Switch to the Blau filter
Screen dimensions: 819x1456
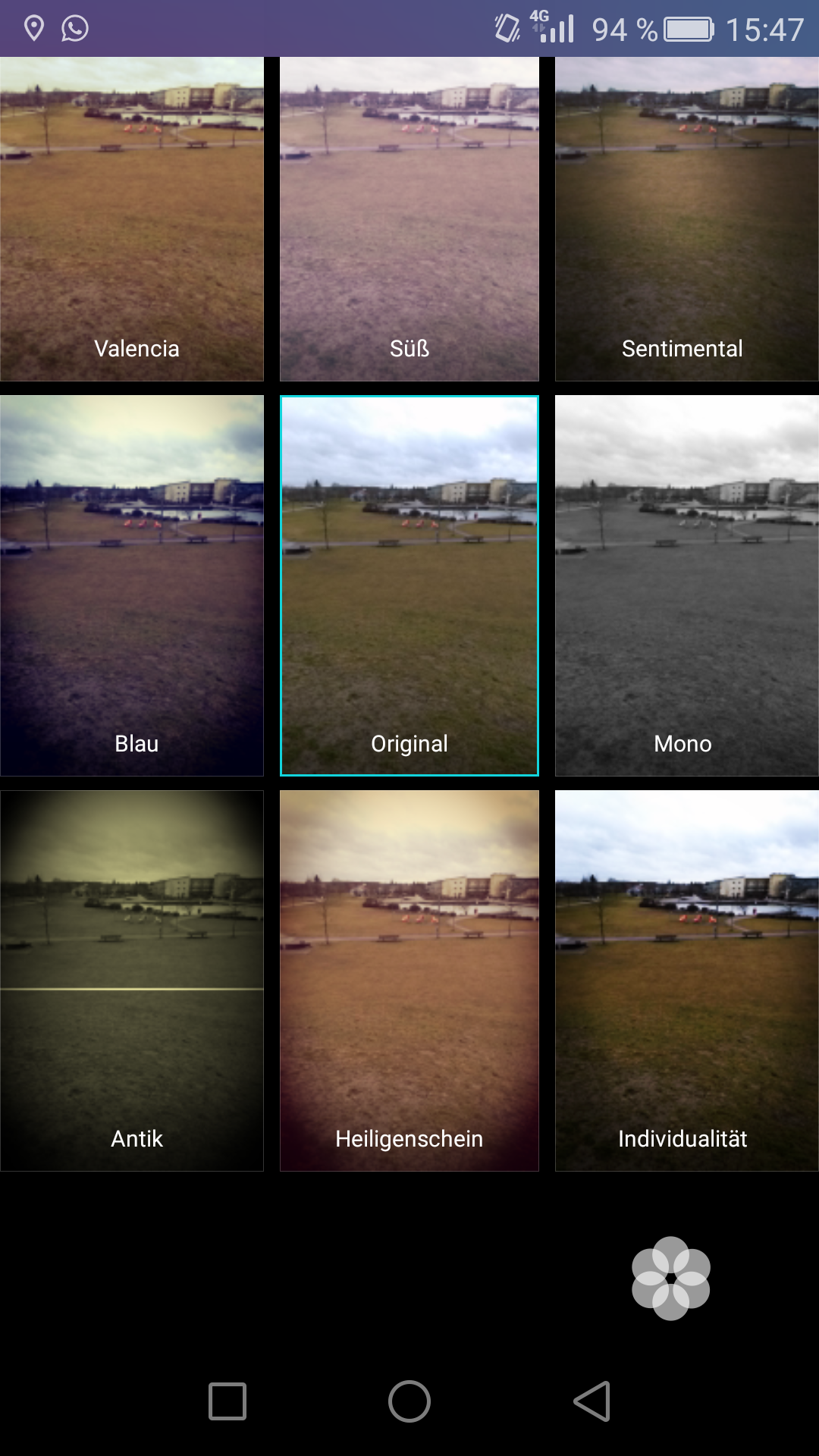coord(132,585)
